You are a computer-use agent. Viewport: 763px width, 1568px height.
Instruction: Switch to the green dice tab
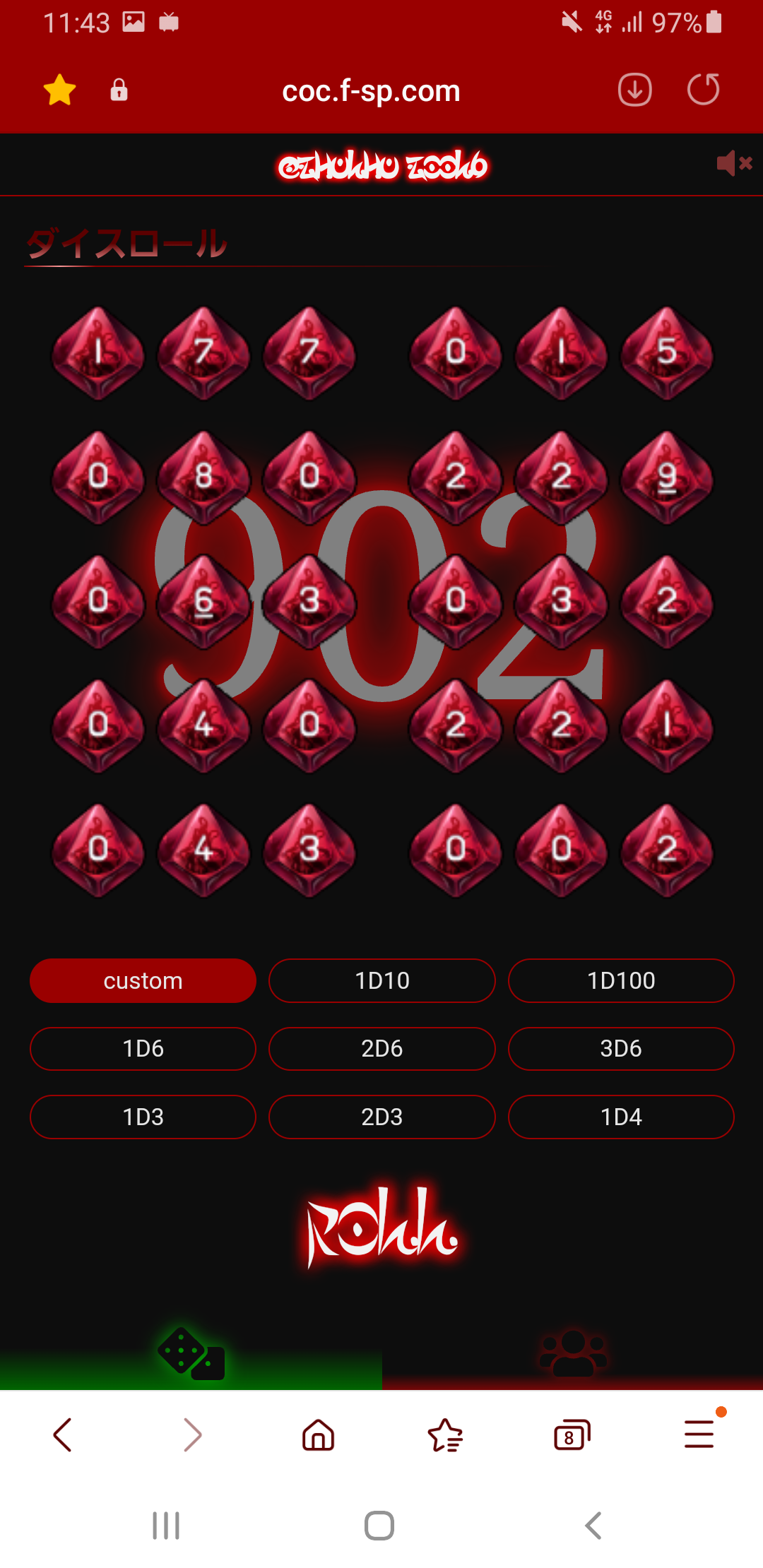(191, 1354)
